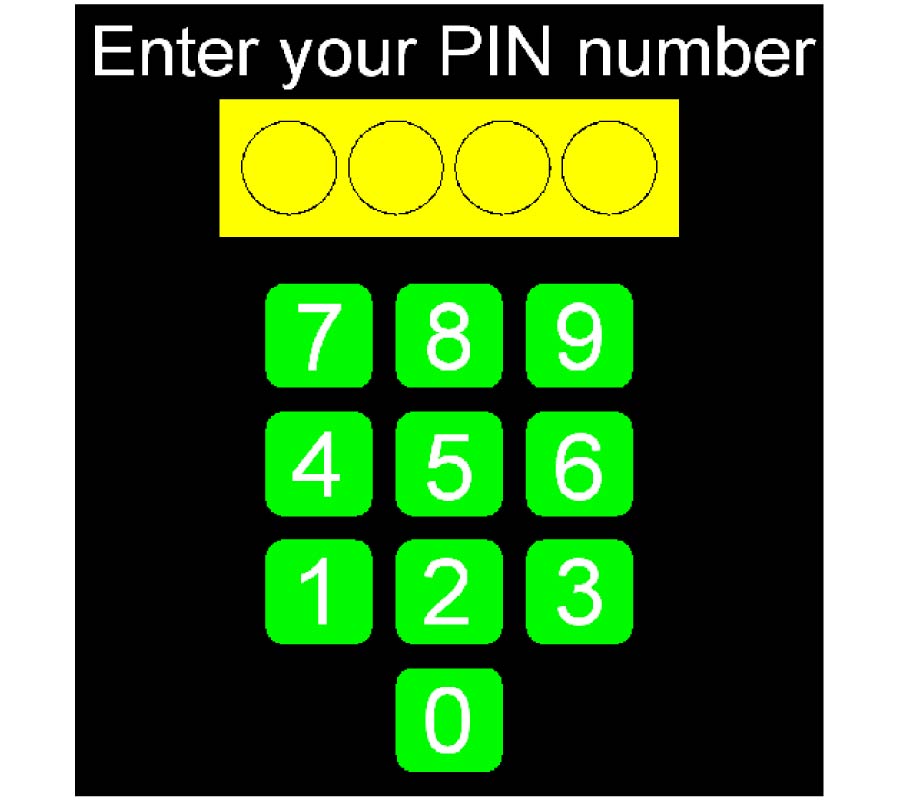Screen dimensions: 900x800
Task: Enter digit 8 on the PIN keypad
Action: point(449,336)
